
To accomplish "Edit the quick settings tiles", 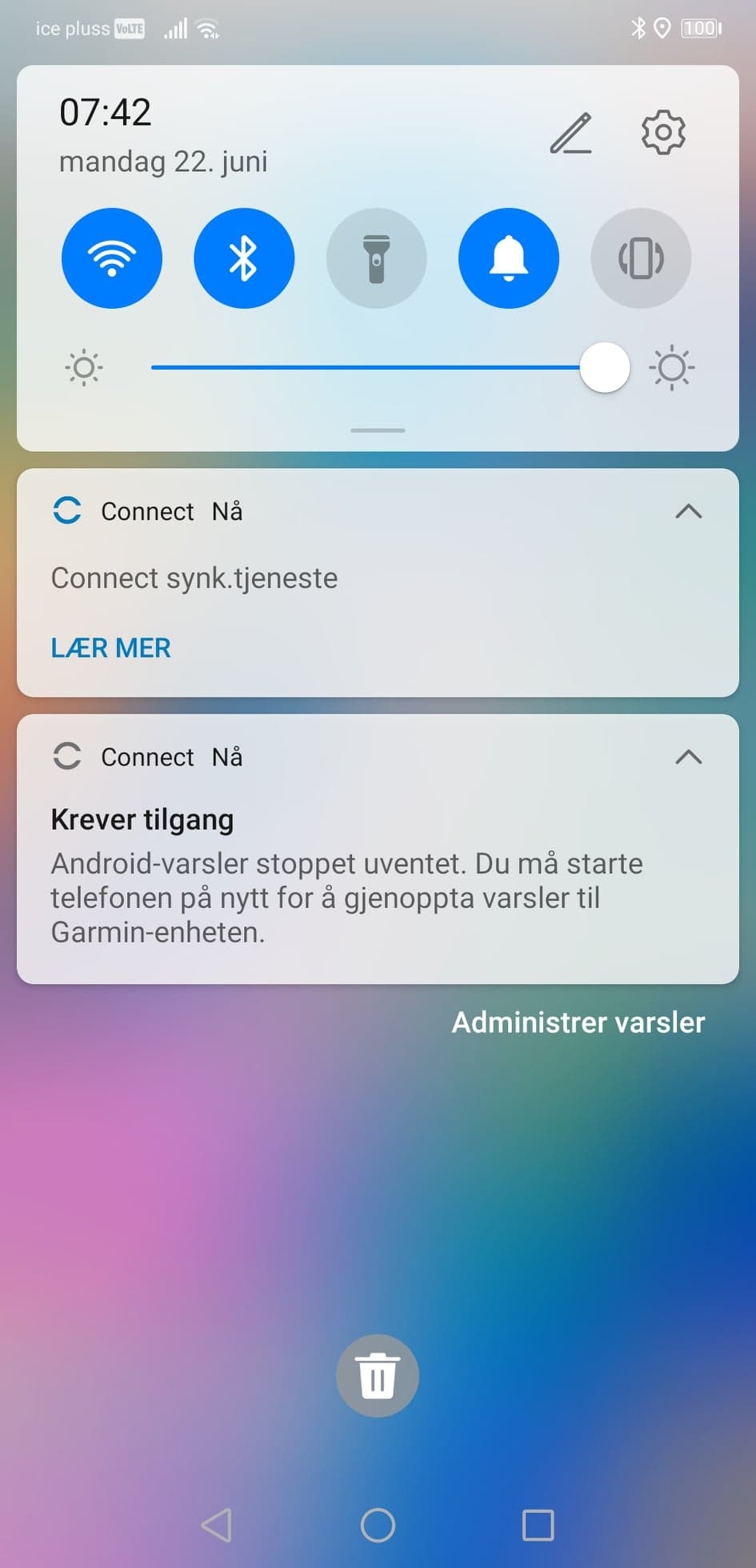I will (571, 133).
